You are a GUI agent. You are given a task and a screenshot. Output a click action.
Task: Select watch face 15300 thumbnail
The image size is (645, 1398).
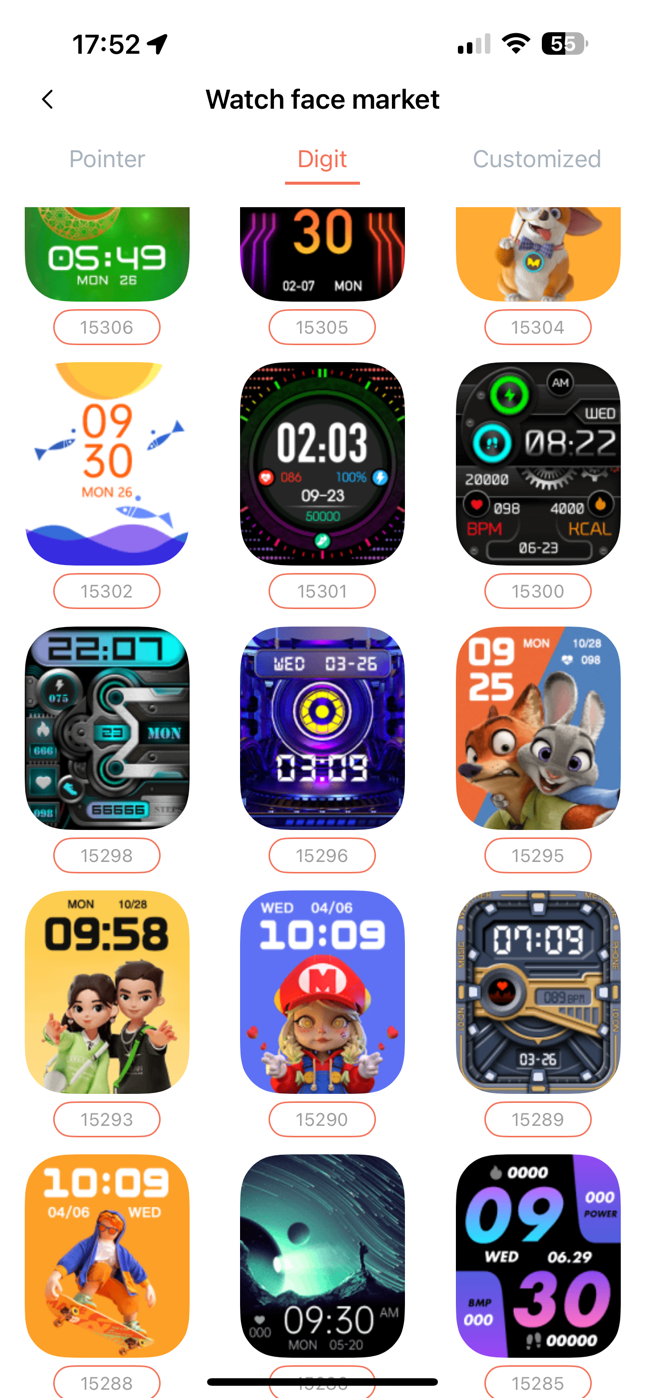tap(538, 464)
